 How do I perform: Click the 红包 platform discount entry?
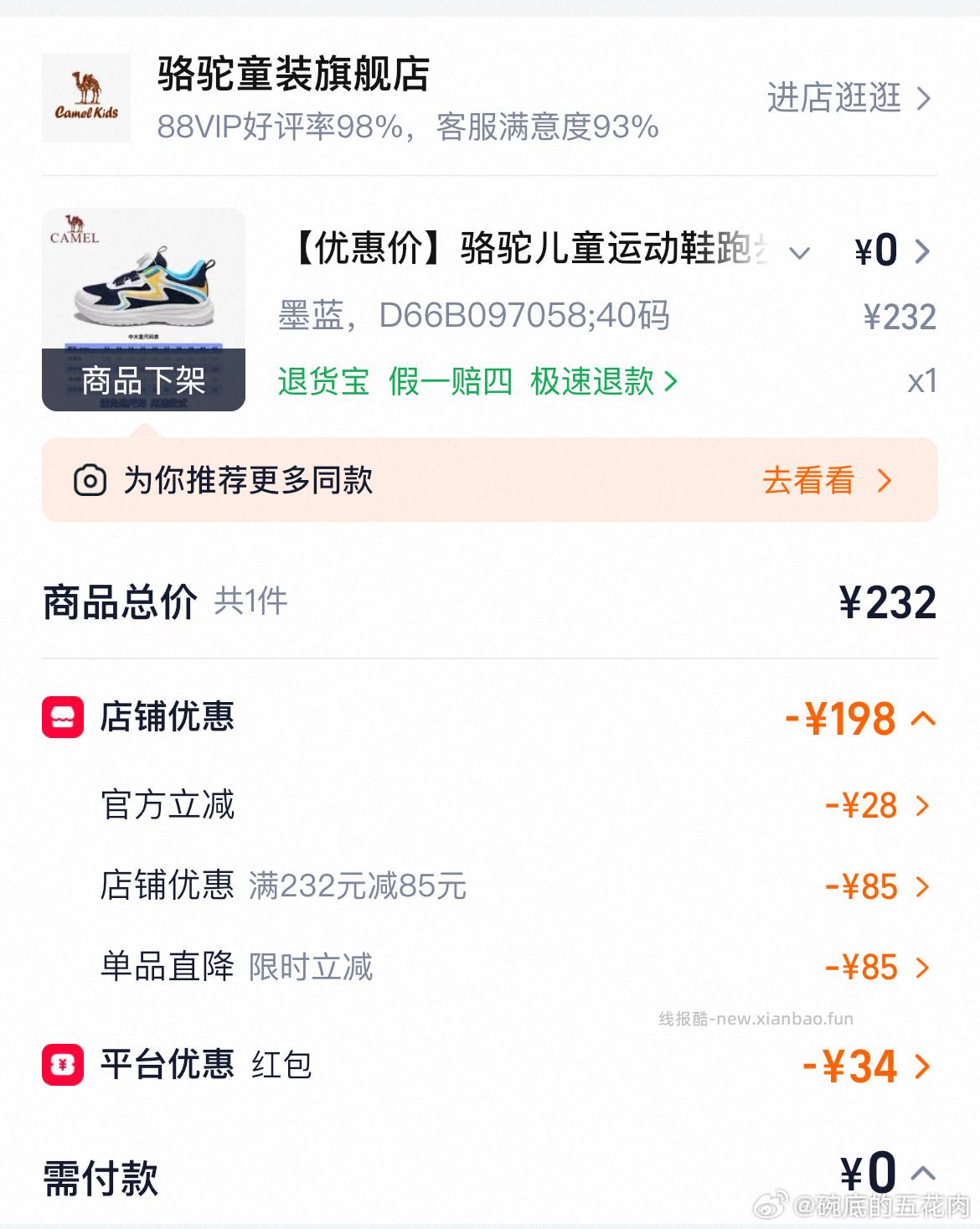pos(281,1066)
